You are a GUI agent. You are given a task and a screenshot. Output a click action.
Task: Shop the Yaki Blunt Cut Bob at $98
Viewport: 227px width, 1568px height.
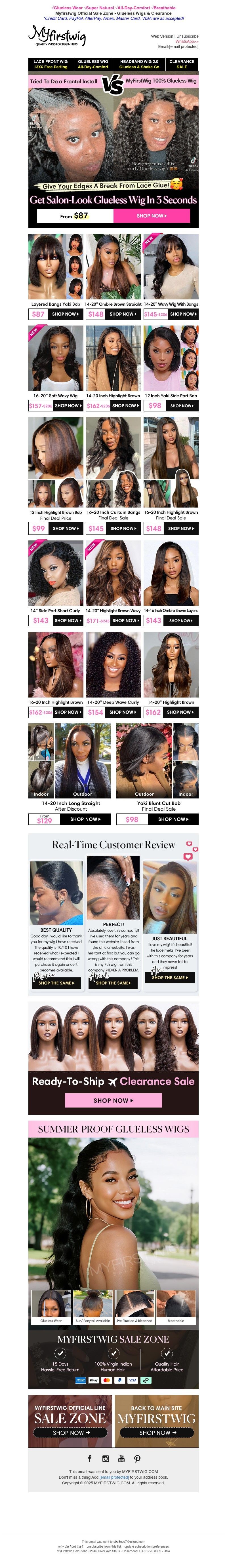[173, 819]
